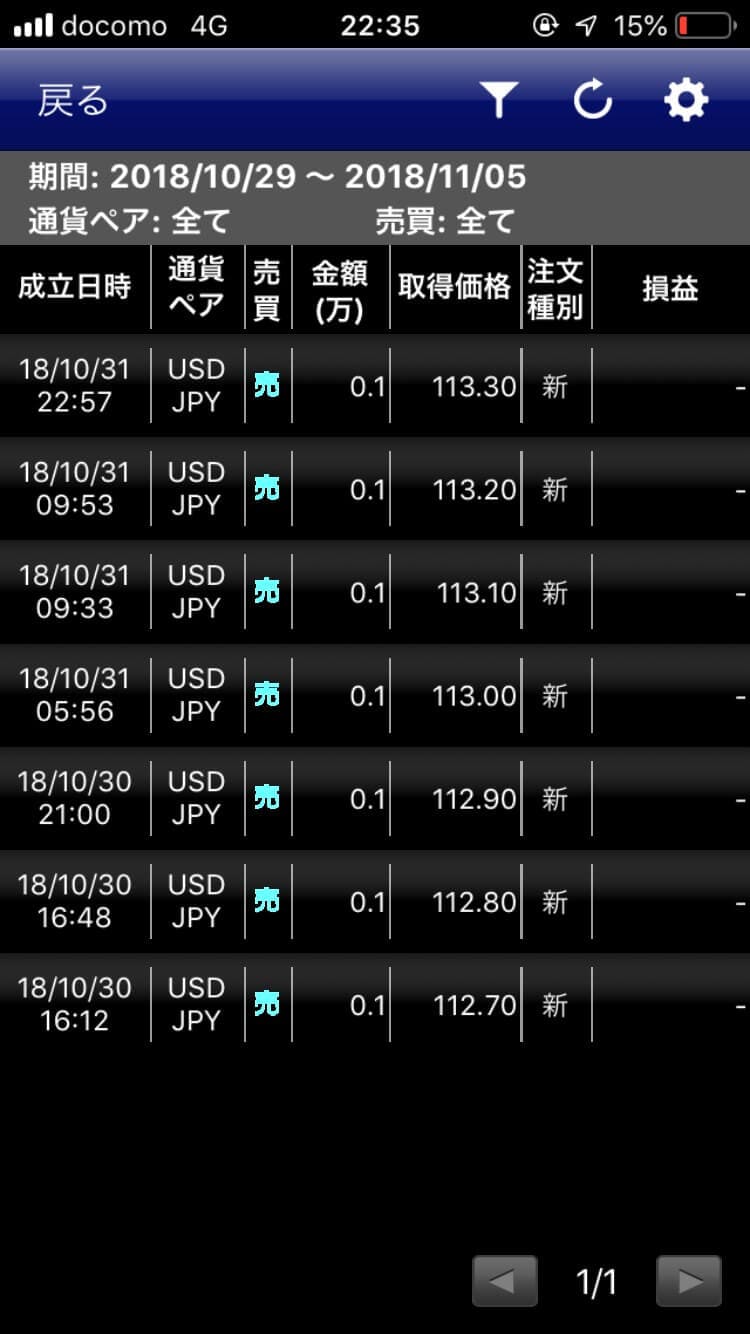Viewport: 750px width, 1334px height.
Task: Open the settings gear
Action: tap(686, 100)
